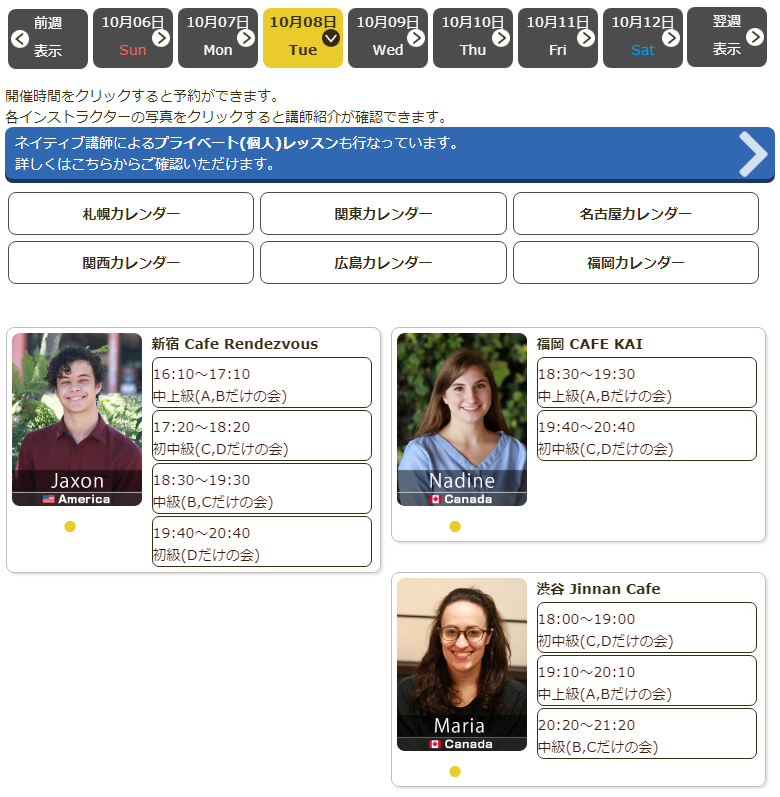Open the 関西カレンダー
This screenshot has height=797, width=780.
[131, 263]
